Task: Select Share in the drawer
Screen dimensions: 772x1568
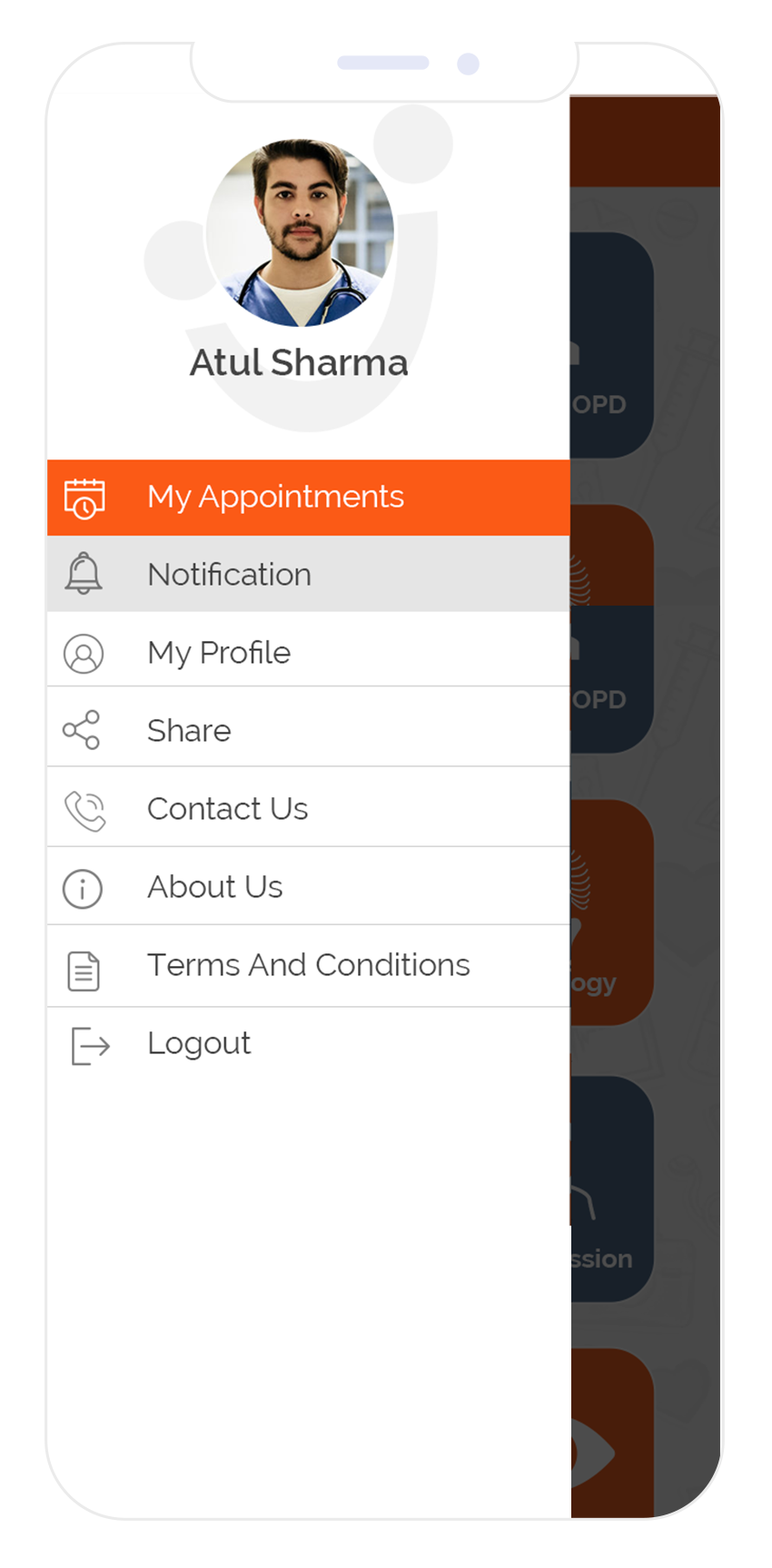Action: pyautogui.click(x=189, y=731)
